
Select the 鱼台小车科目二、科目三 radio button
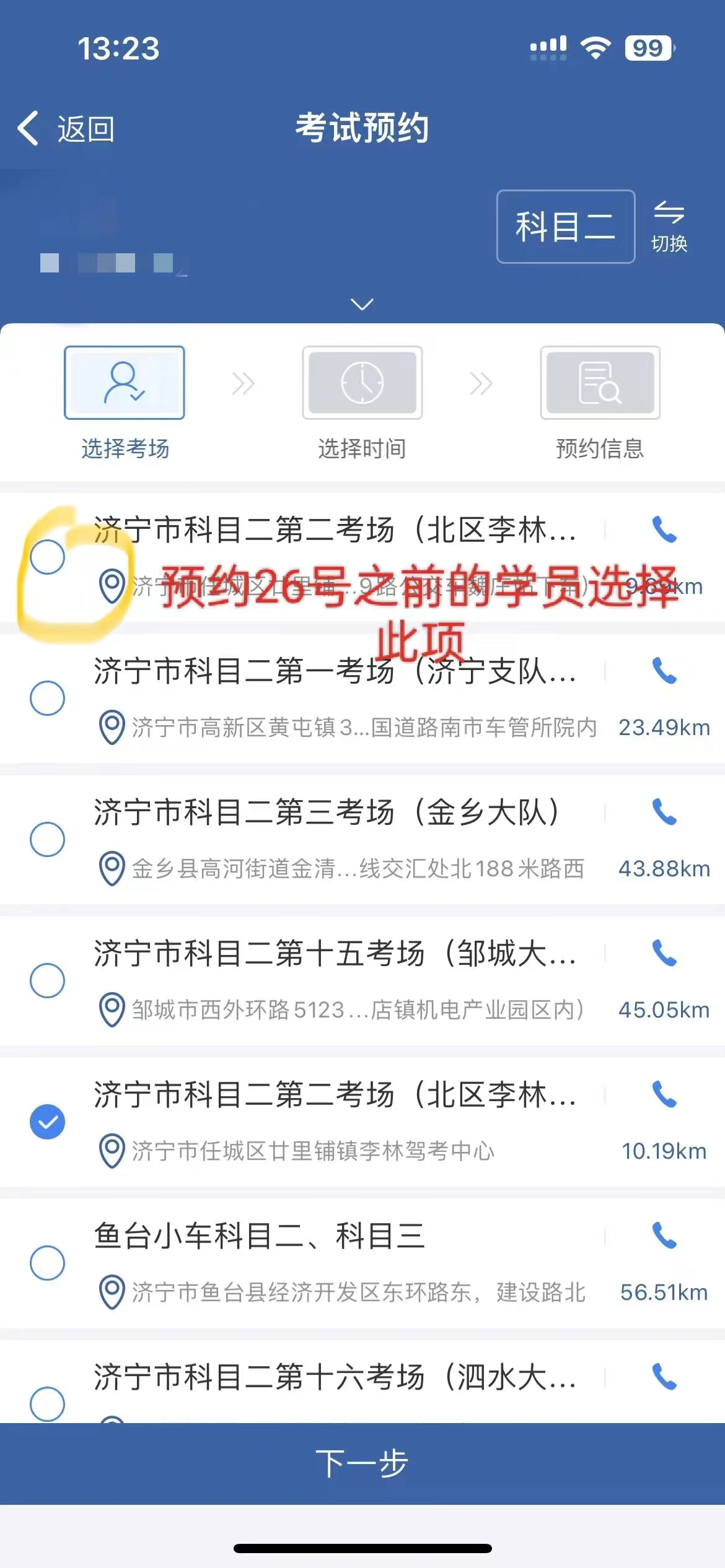click(x=48, y=1263)
